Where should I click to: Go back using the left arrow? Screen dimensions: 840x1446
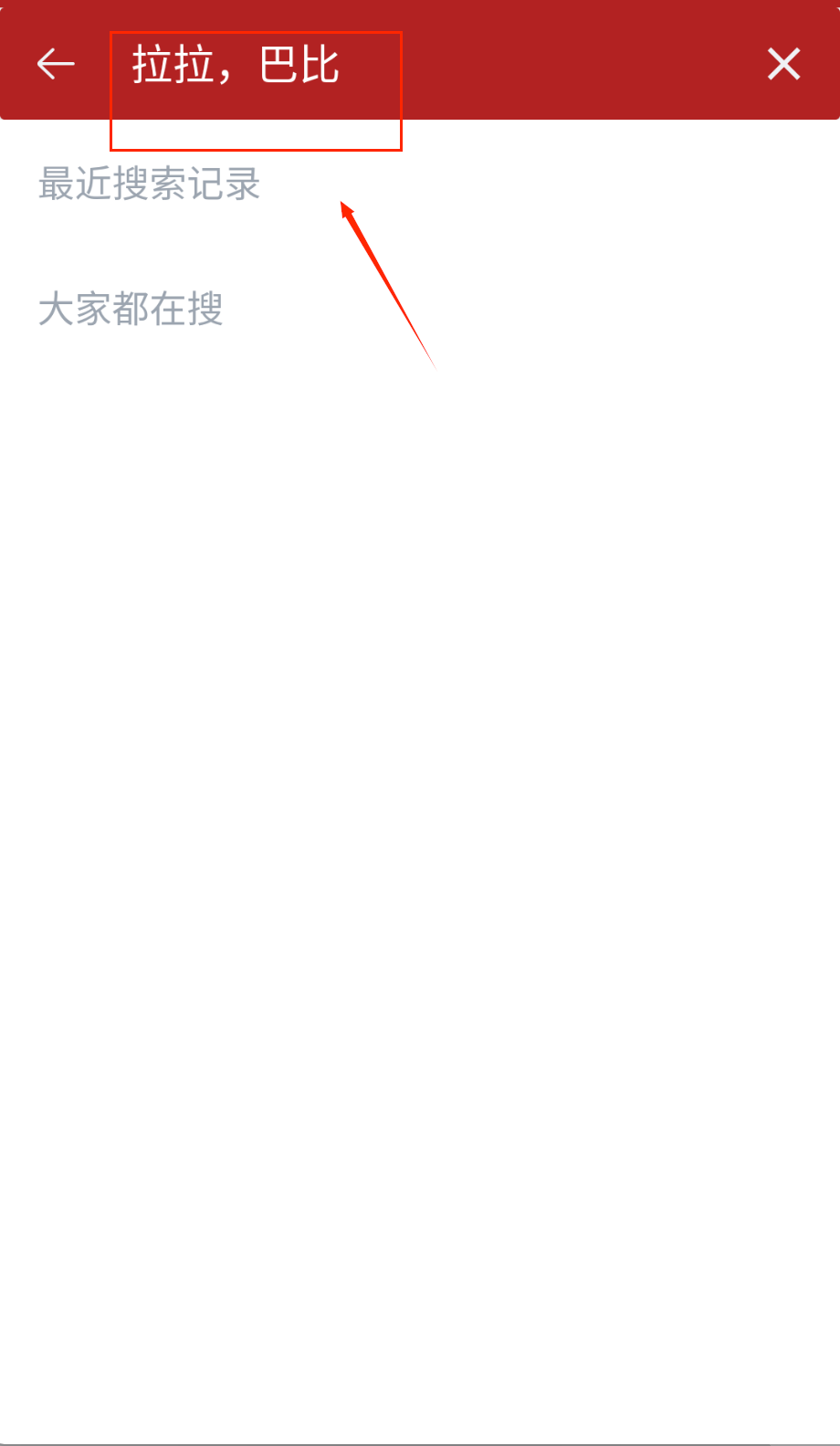pos(56,64)
